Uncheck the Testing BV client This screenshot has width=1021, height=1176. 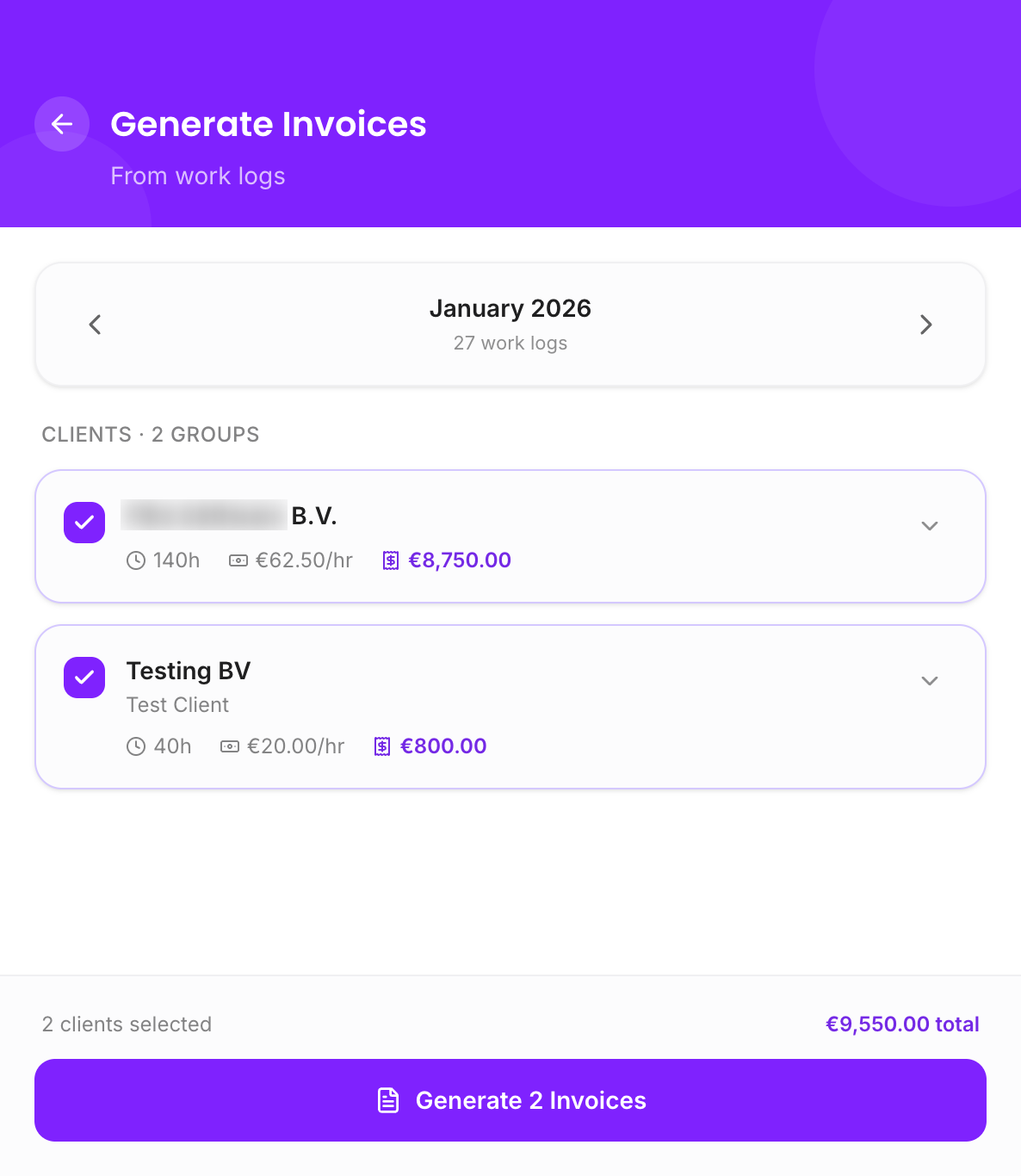pos(84,678)
